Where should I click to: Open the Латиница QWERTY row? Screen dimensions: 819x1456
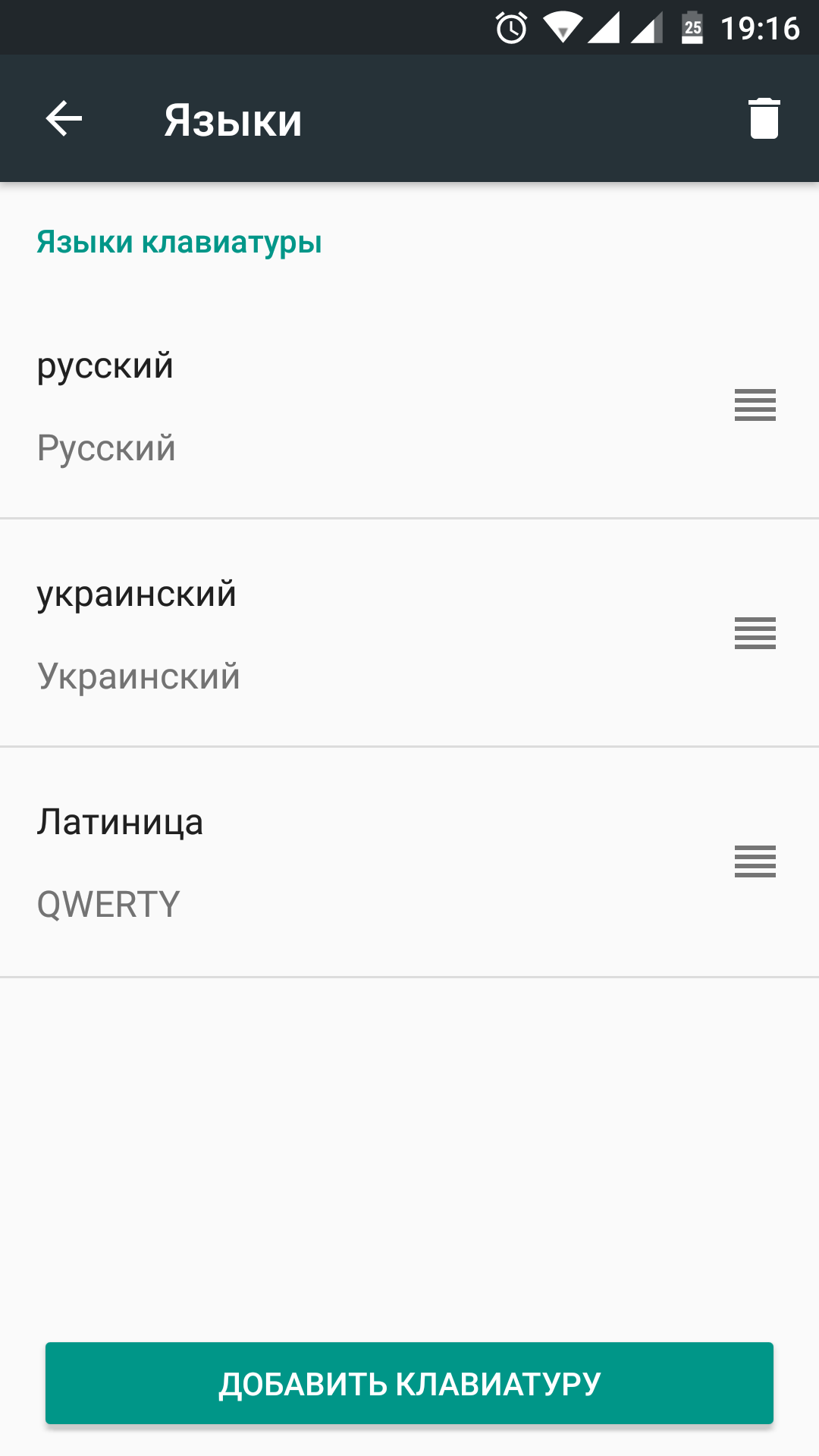409,862
